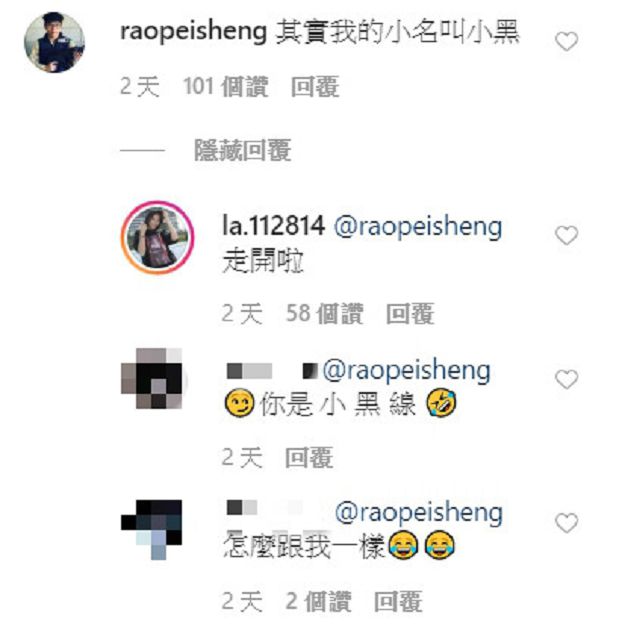Like la.112814's 走開啦 reply

[x=566, y=236]
